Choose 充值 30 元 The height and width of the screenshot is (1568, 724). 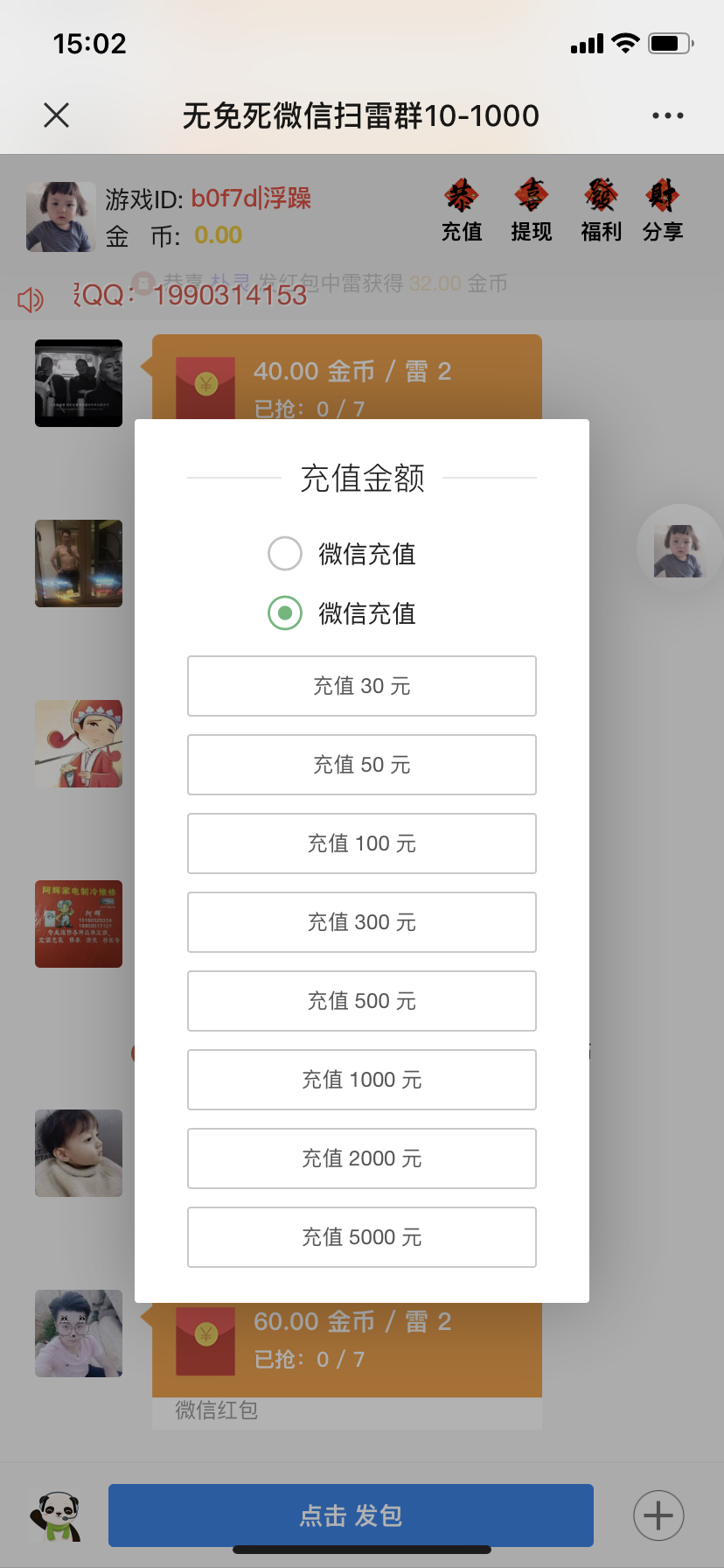click(x=361, y=686)
